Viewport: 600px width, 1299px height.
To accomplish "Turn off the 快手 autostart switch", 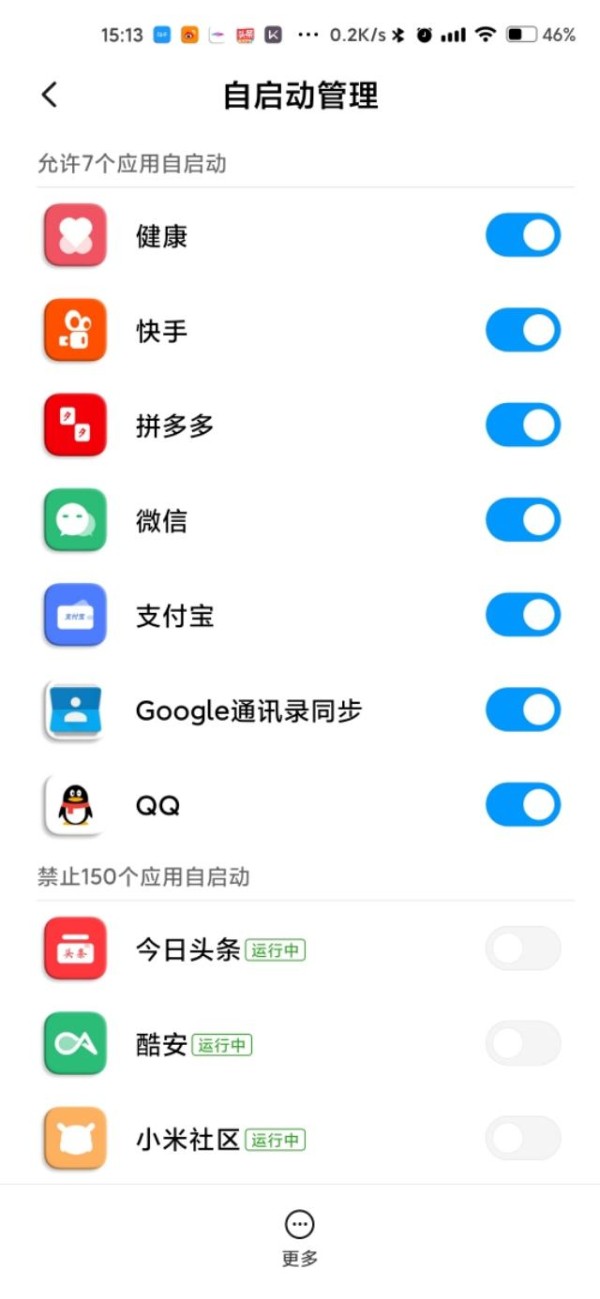I will pos(523,331).
